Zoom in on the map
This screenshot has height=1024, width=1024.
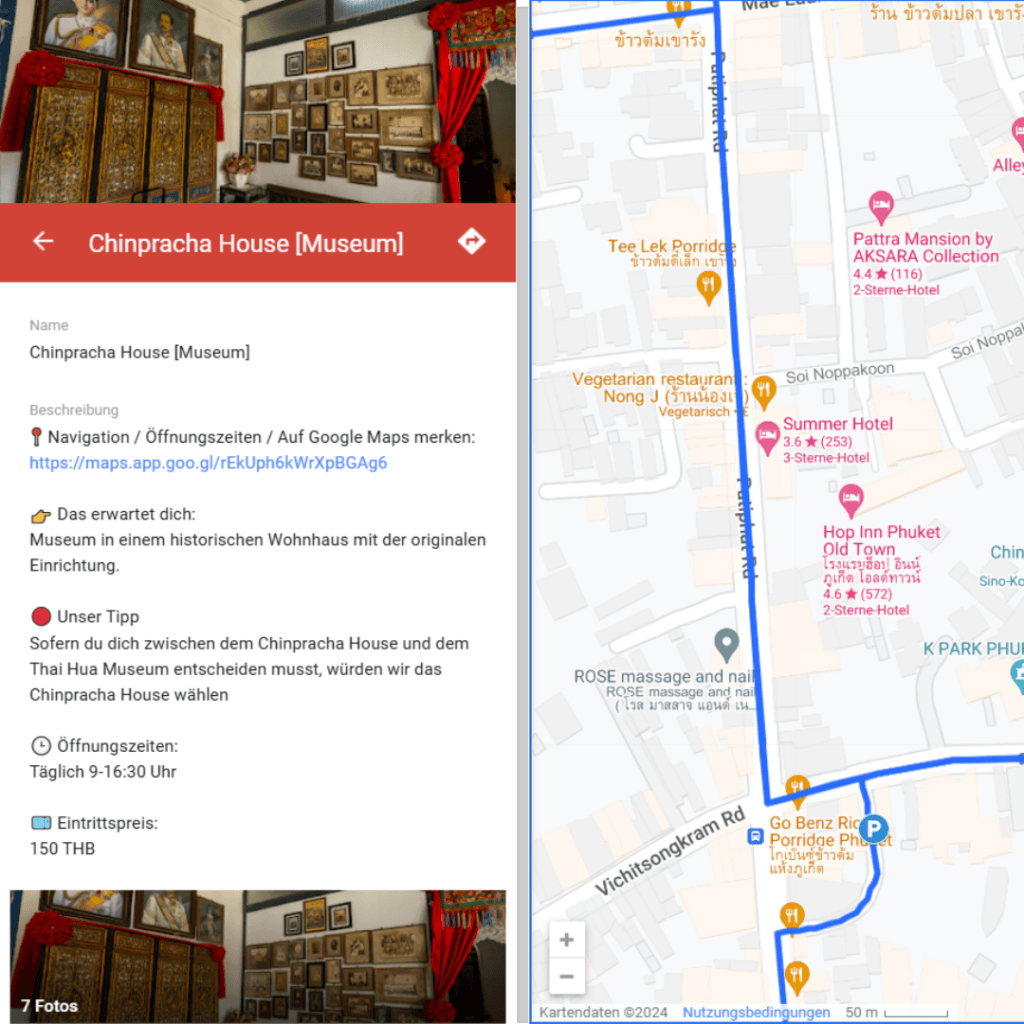click(x=567, y=940)
